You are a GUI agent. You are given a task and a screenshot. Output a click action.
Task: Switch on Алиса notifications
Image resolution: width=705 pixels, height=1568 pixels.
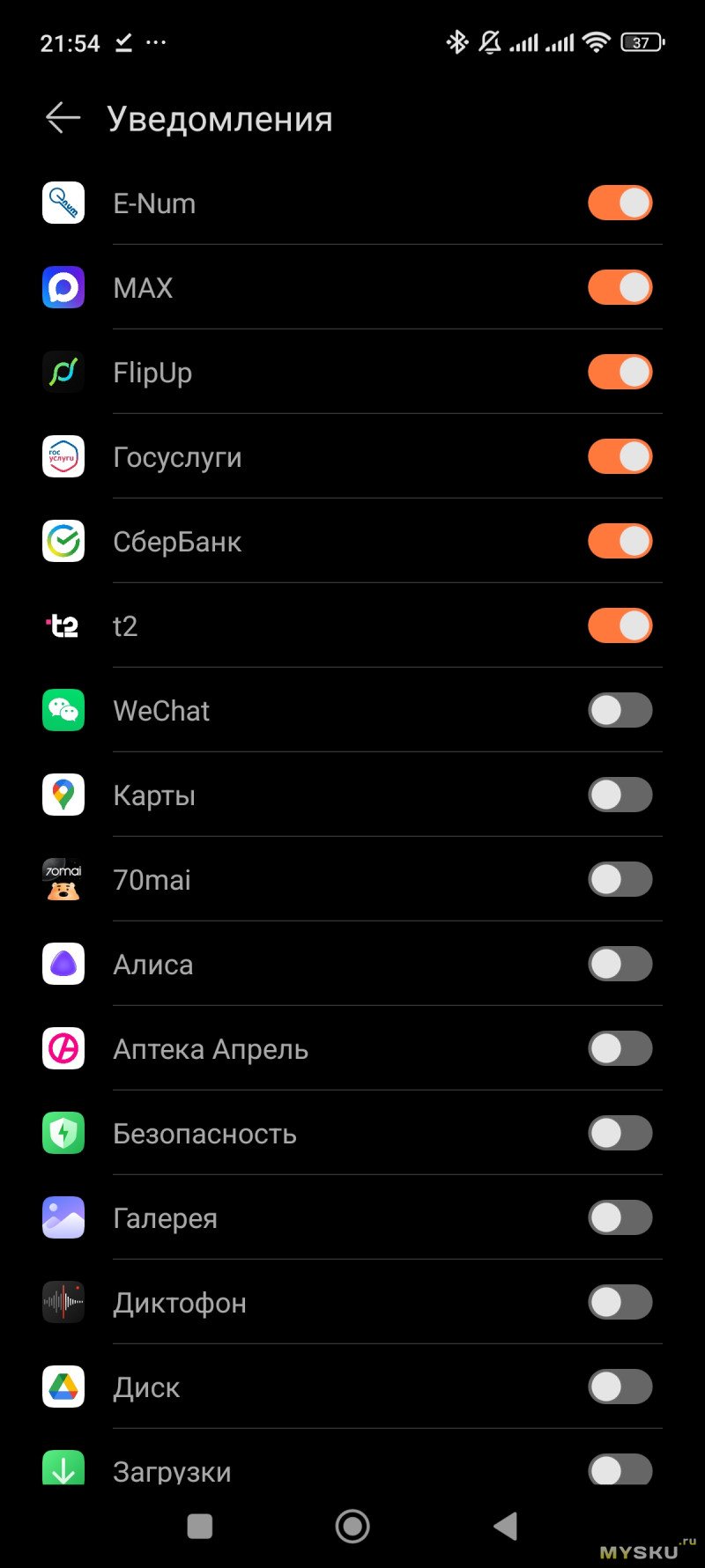pos(620,965)
